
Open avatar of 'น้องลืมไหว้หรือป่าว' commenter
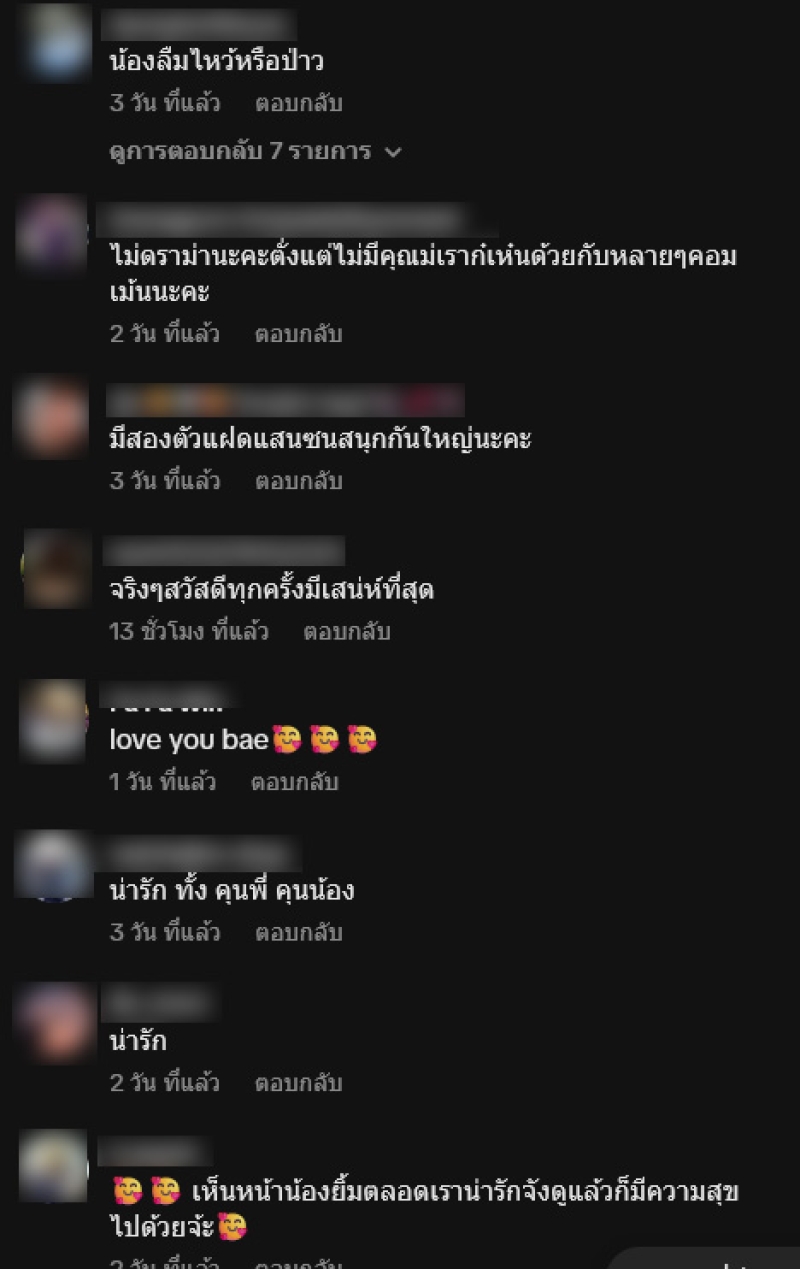click(57, 43)
